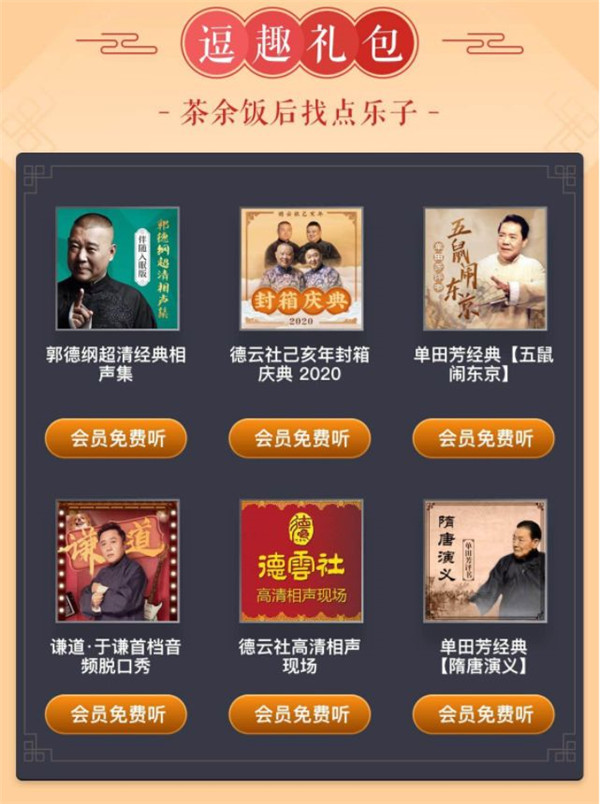Tap 会员免费听 under 单田芳经典【五鼠闹东京】

coord(484,439)
